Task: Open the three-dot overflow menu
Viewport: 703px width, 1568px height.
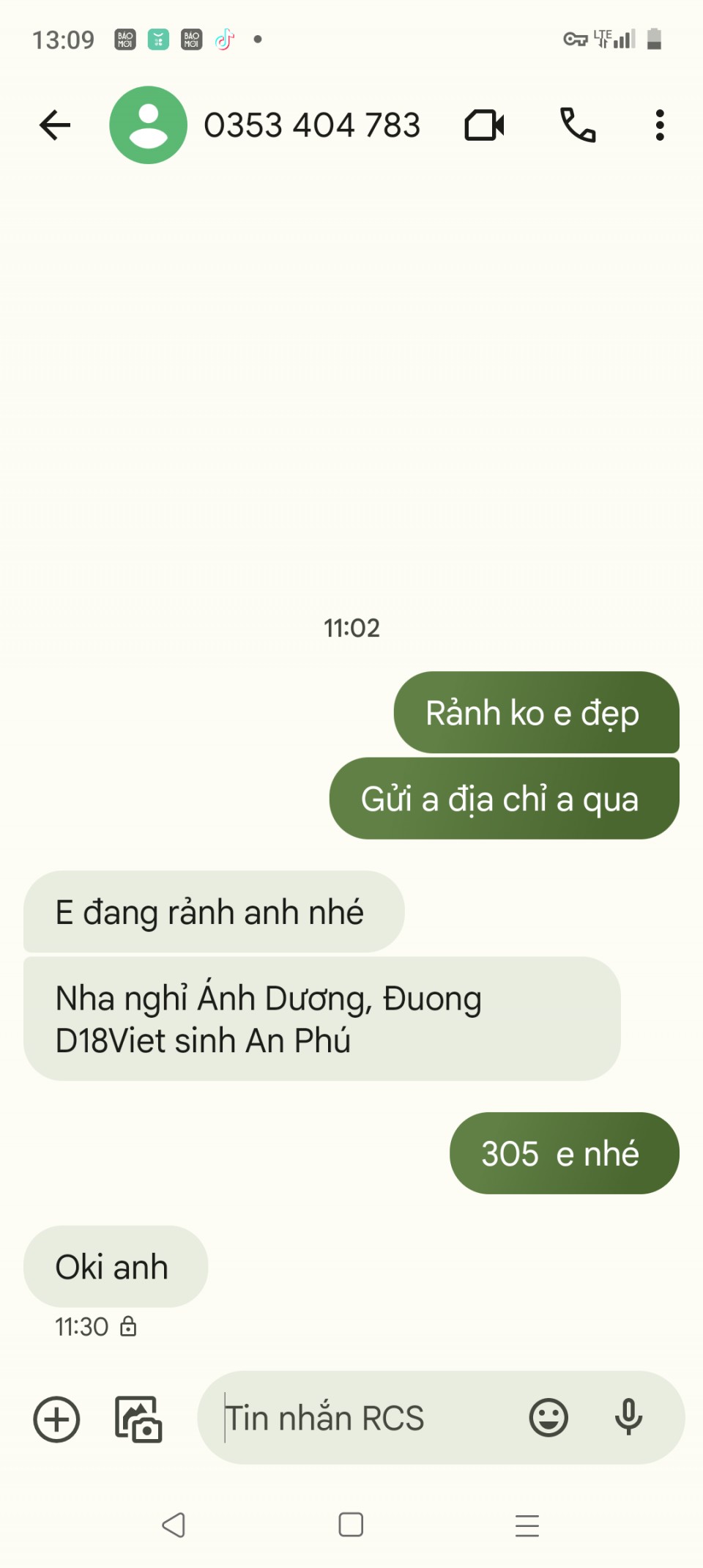Action: (660, 125)
